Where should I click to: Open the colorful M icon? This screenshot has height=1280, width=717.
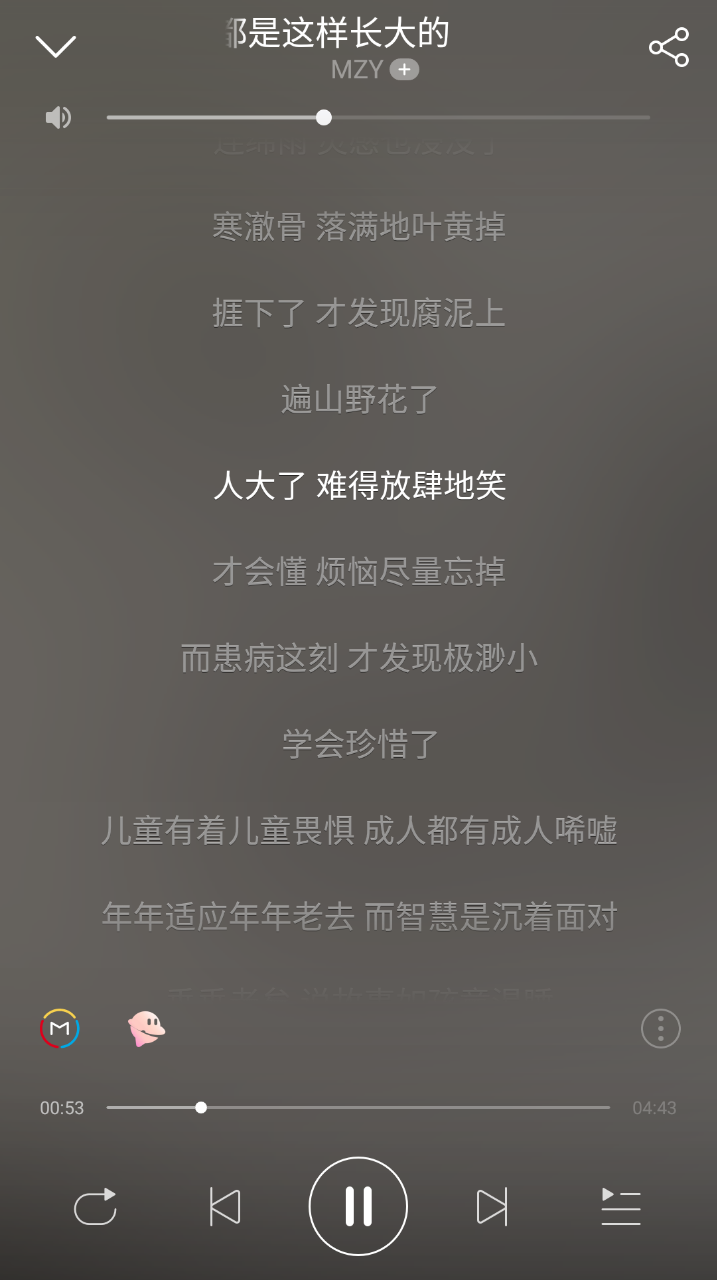[x=60, y=1029]
